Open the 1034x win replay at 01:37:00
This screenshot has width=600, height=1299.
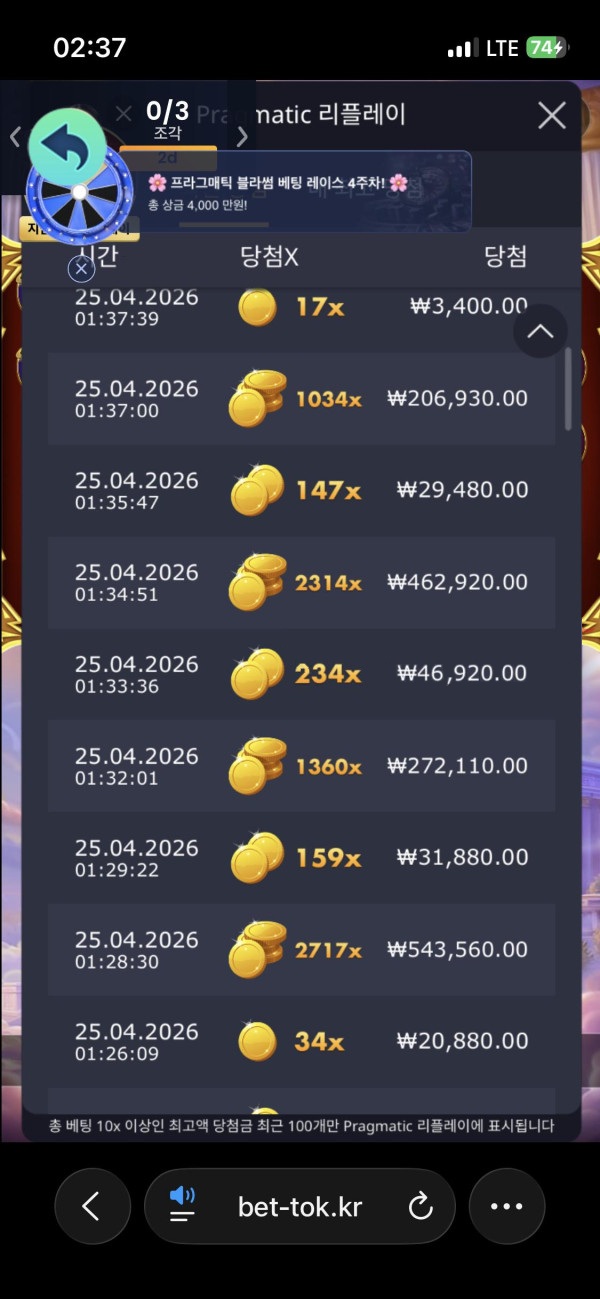(301, 398)
